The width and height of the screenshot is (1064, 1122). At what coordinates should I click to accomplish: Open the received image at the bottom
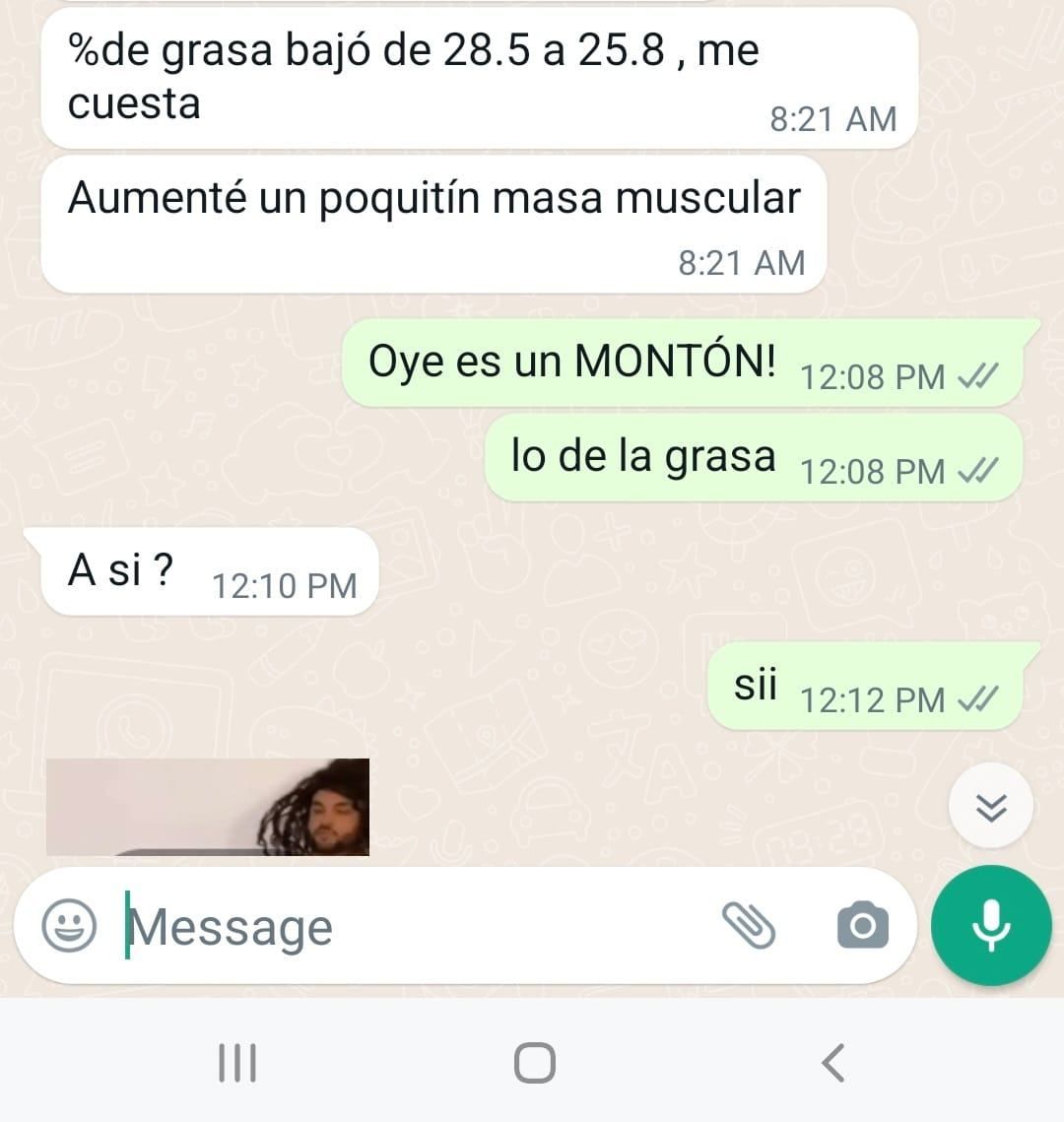[208, 807]
